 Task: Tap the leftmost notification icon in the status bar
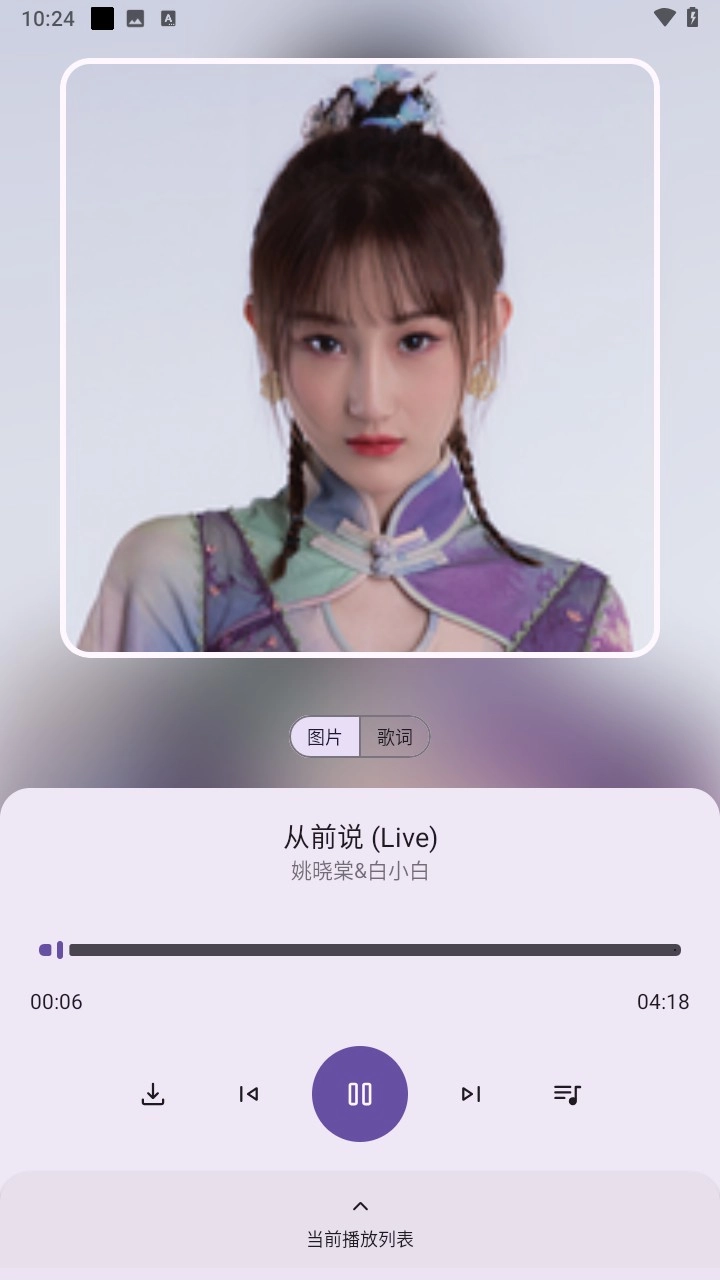pos(100,17)
